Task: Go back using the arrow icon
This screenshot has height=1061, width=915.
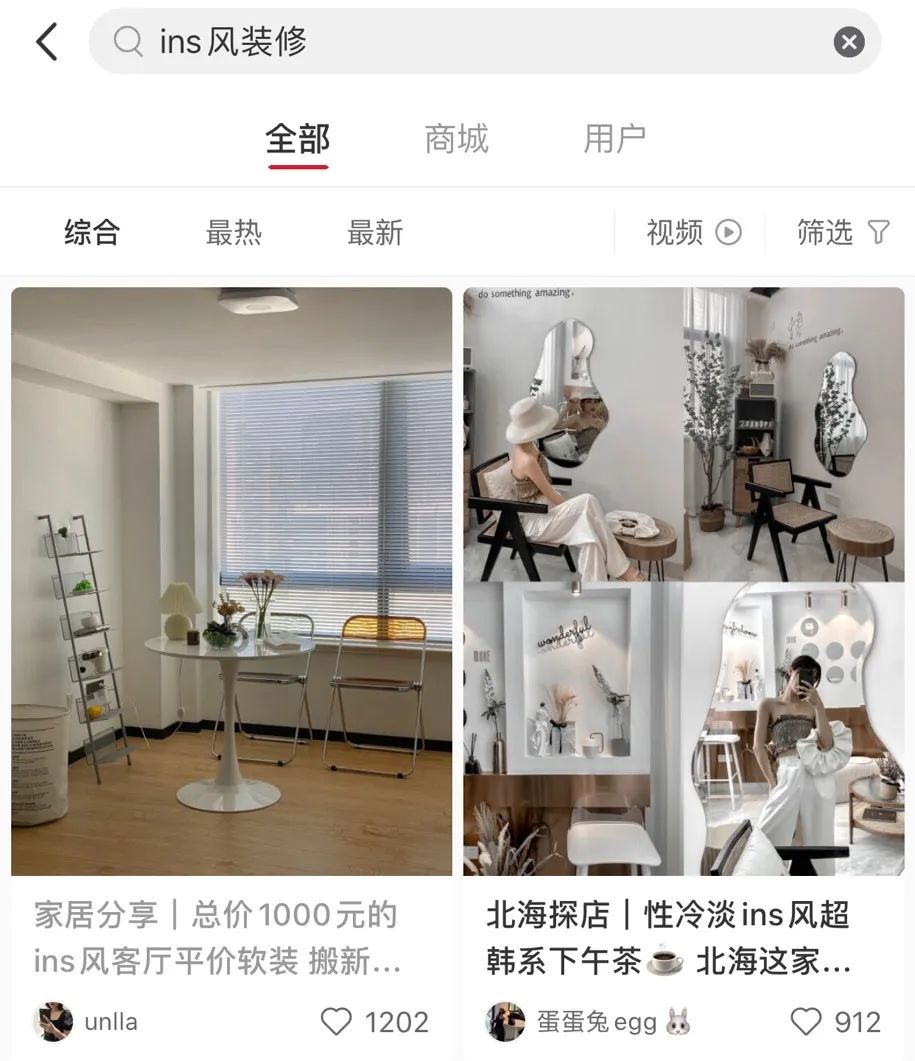Action: tap(47, 42)
